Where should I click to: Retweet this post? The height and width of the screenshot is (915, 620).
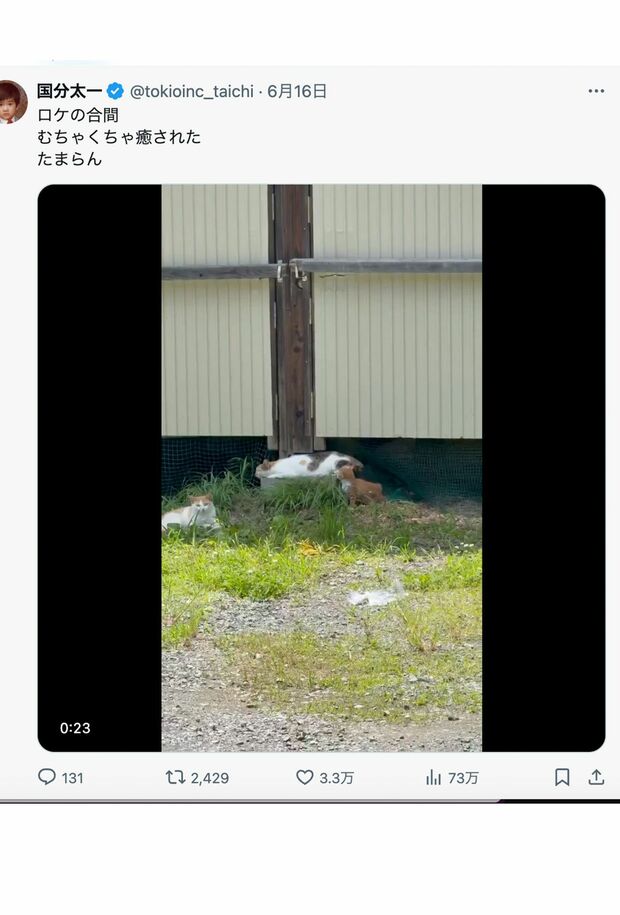click(176, 777)
